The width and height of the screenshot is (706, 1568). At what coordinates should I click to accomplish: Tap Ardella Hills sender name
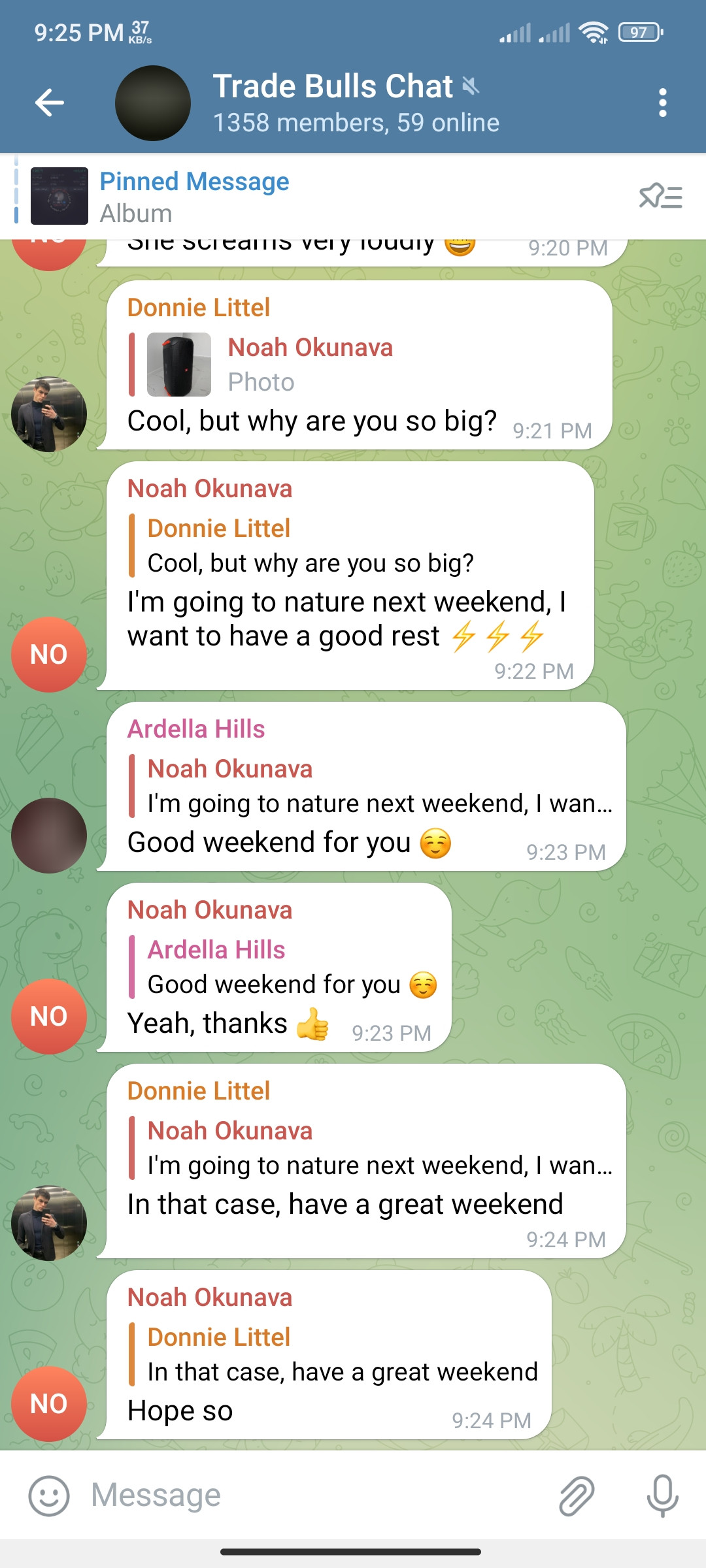click(x=196, y=729)
